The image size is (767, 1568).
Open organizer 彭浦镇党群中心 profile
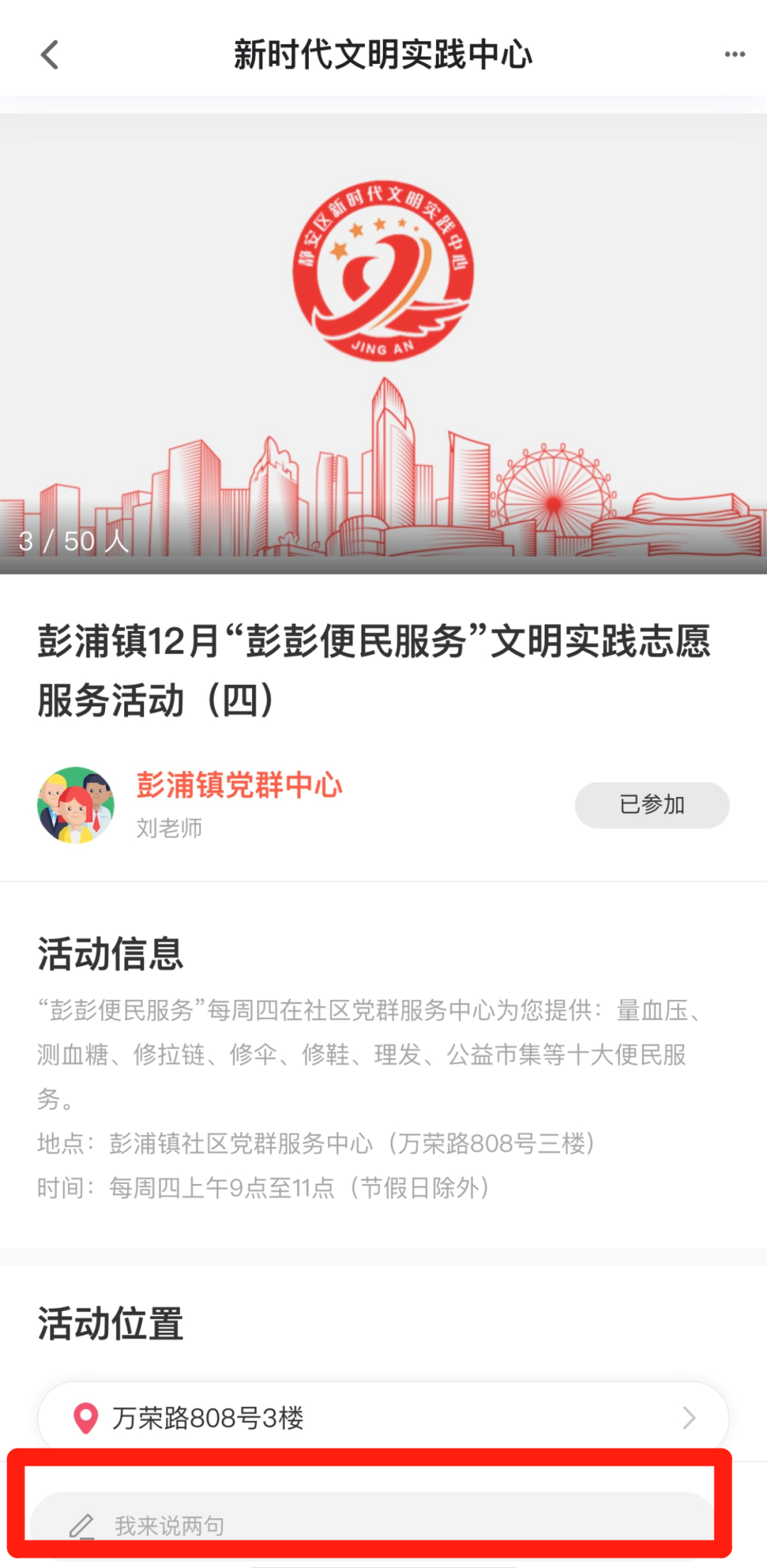239,785
